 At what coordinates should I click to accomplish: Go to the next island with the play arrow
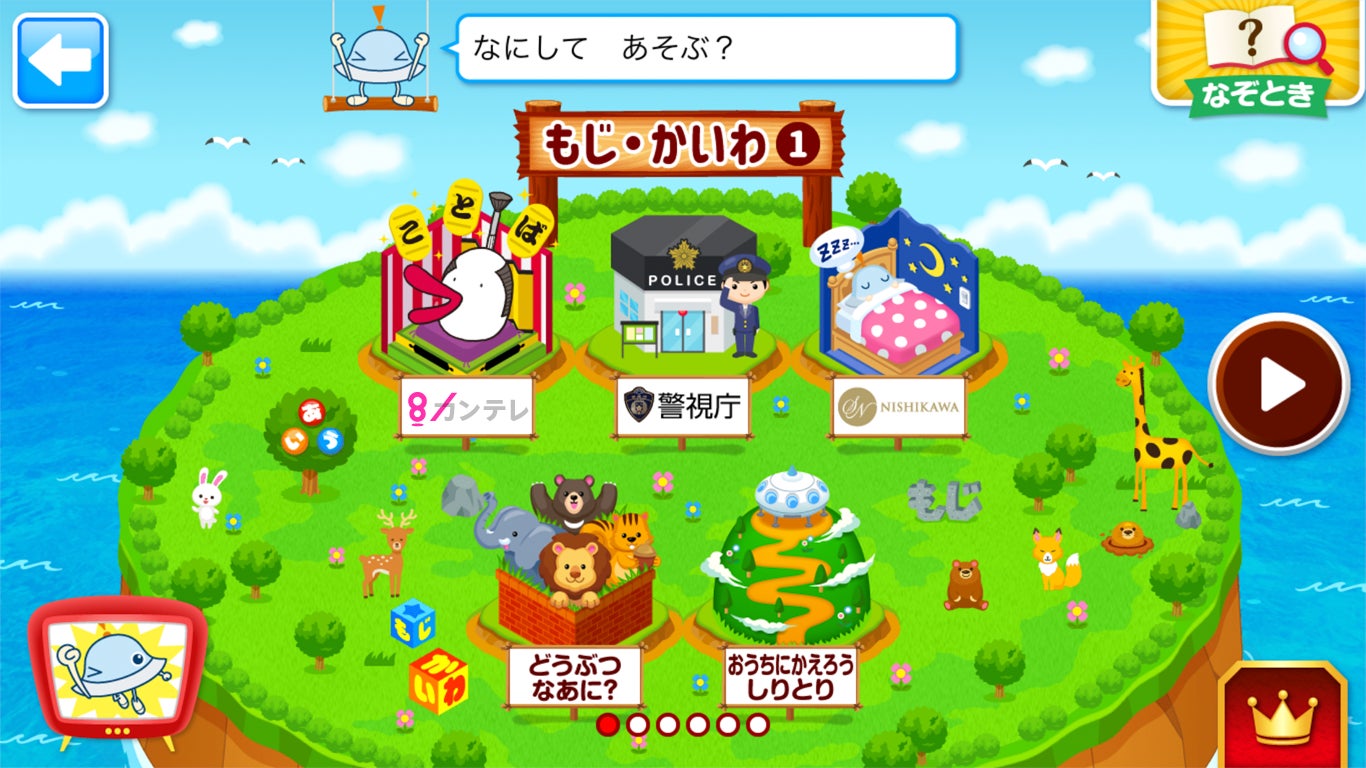coord(1279,385)
